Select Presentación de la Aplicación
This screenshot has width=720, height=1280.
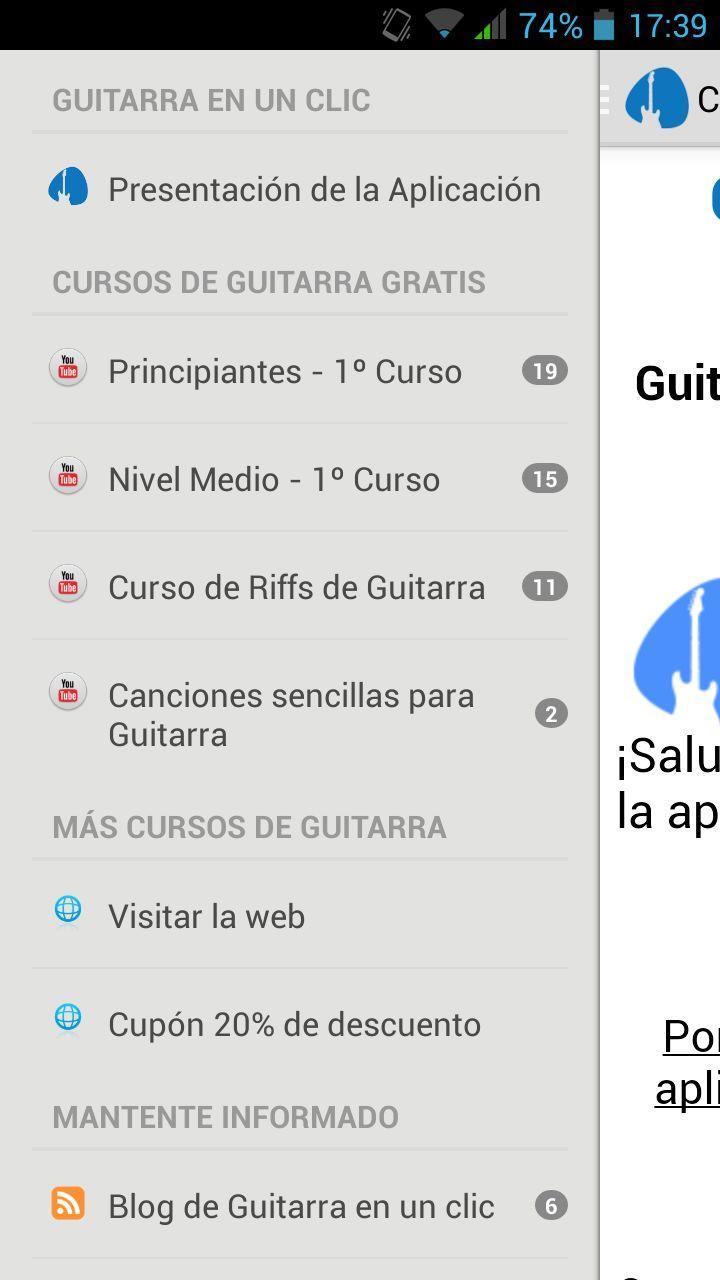[324, 188]
